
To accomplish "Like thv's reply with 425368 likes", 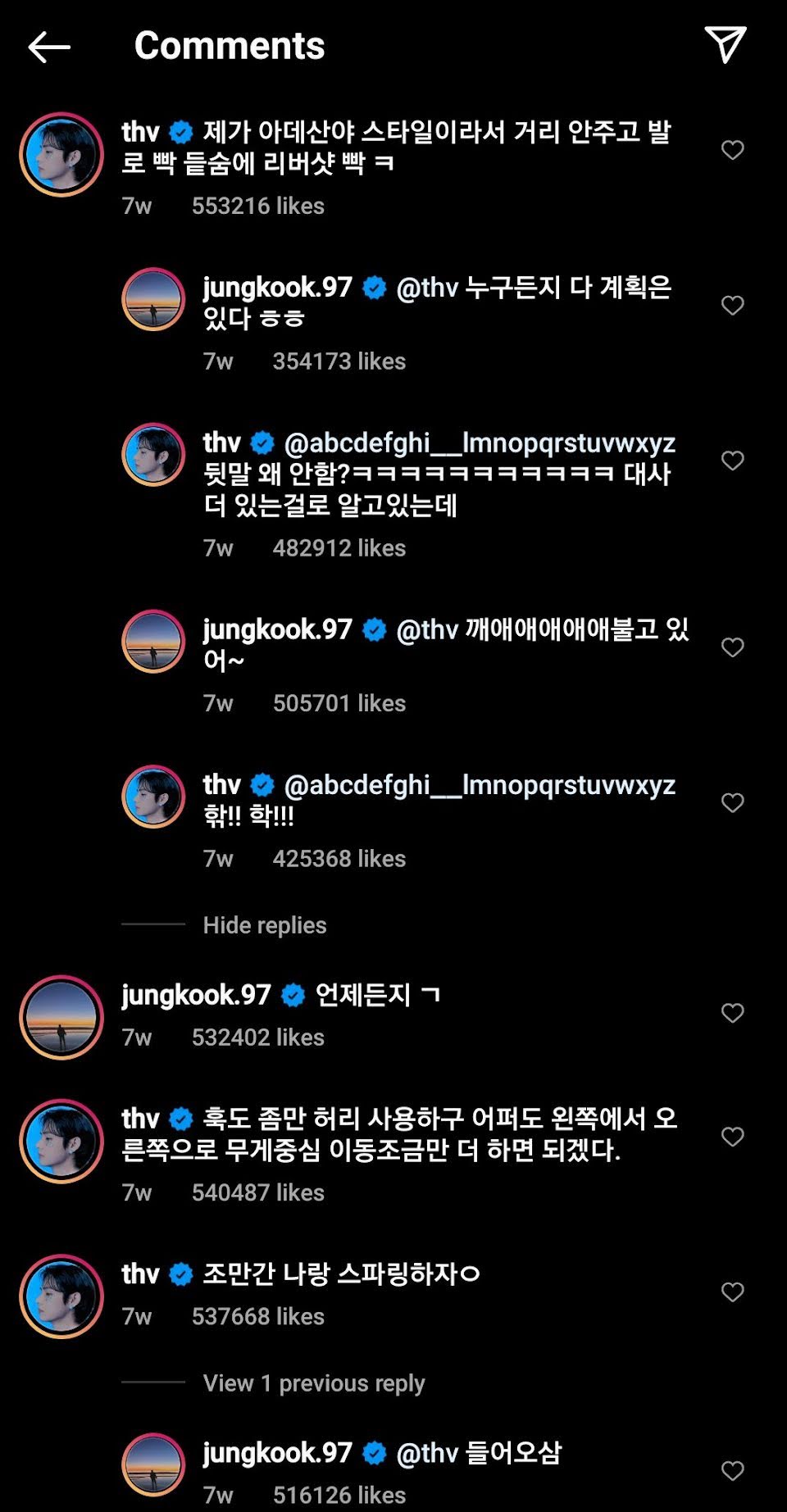I will (732, 803).
